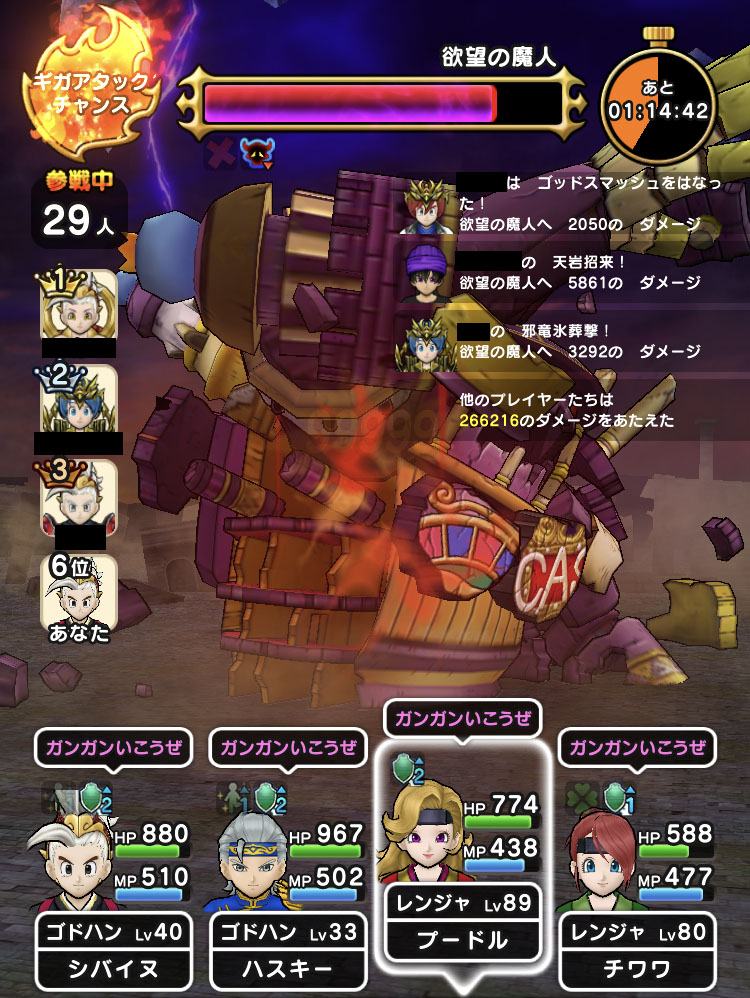Change チワワ's ガンガンいこうぜ tactic
750x998 pixels.
pyautogui.click(x=636, y=747)
